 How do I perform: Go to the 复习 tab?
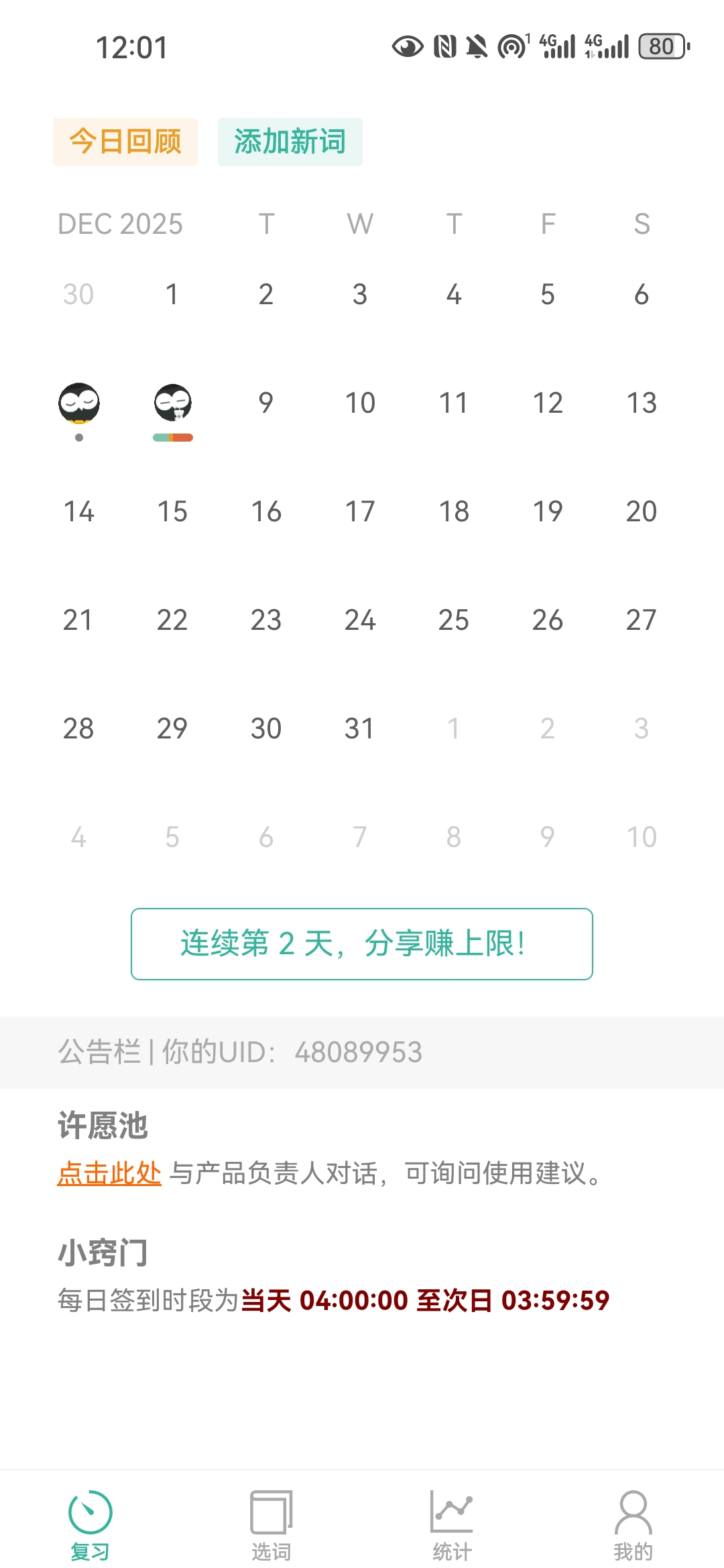[90, 1522]
